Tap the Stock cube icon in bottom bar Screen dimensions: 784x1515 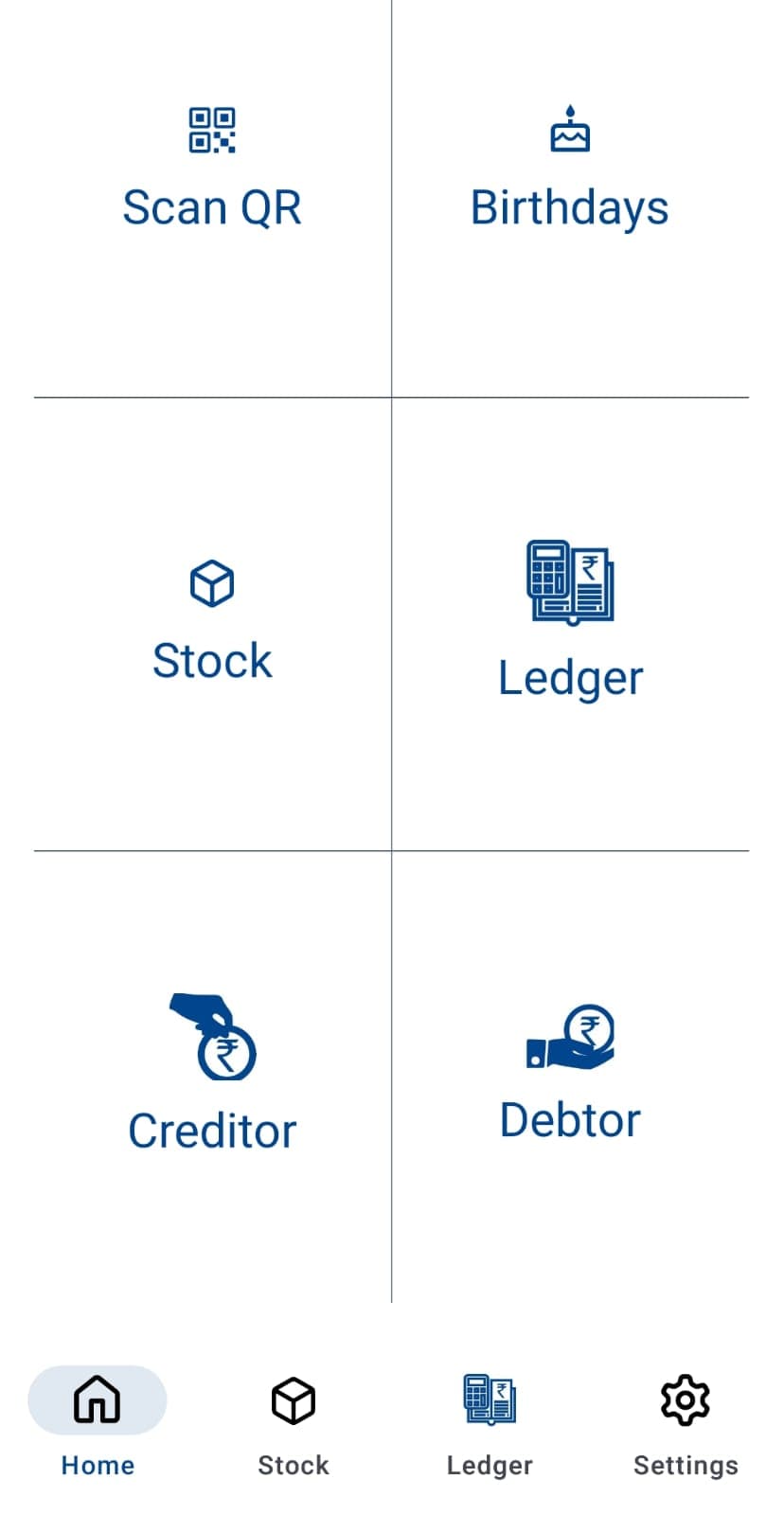pos(293,1399)
